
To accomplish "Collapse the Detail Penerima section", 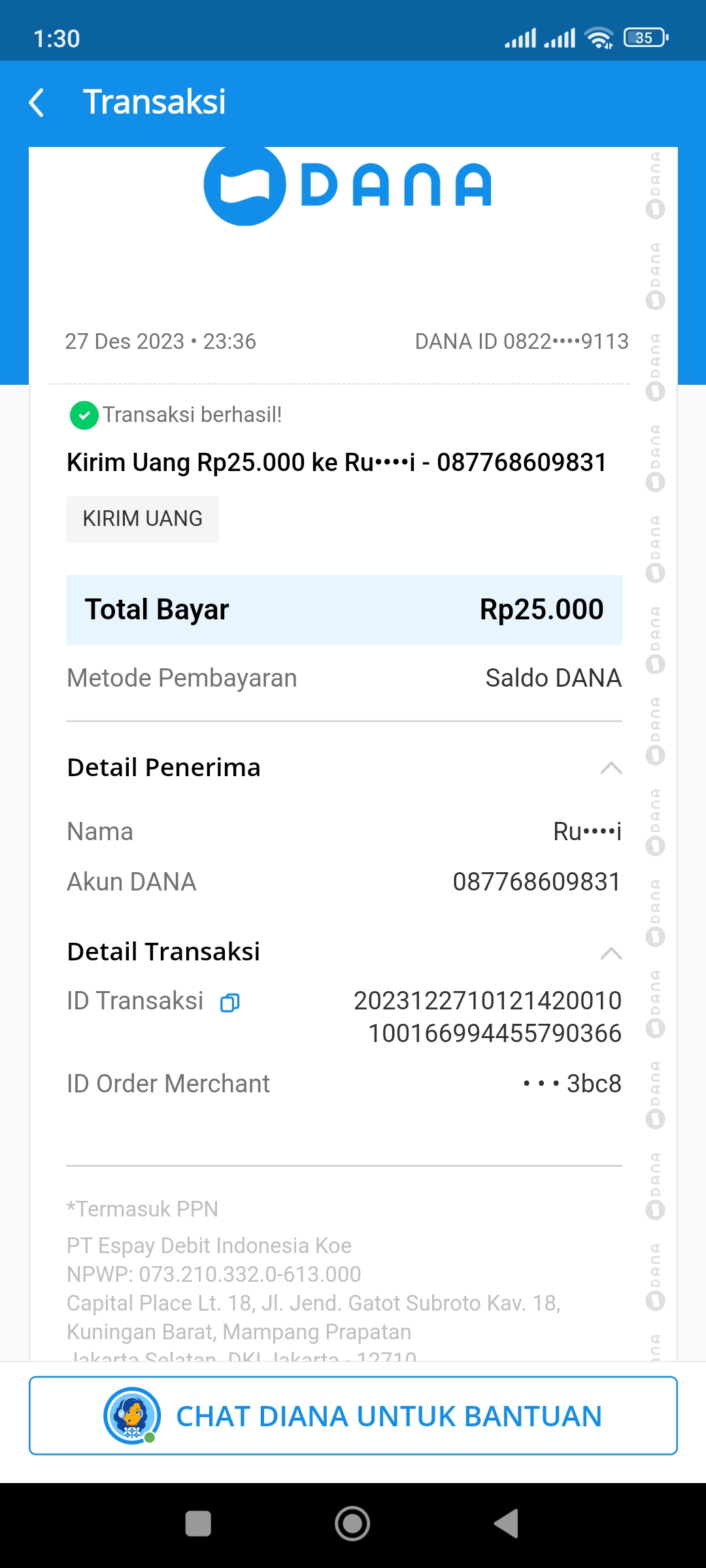I will 611,768.
